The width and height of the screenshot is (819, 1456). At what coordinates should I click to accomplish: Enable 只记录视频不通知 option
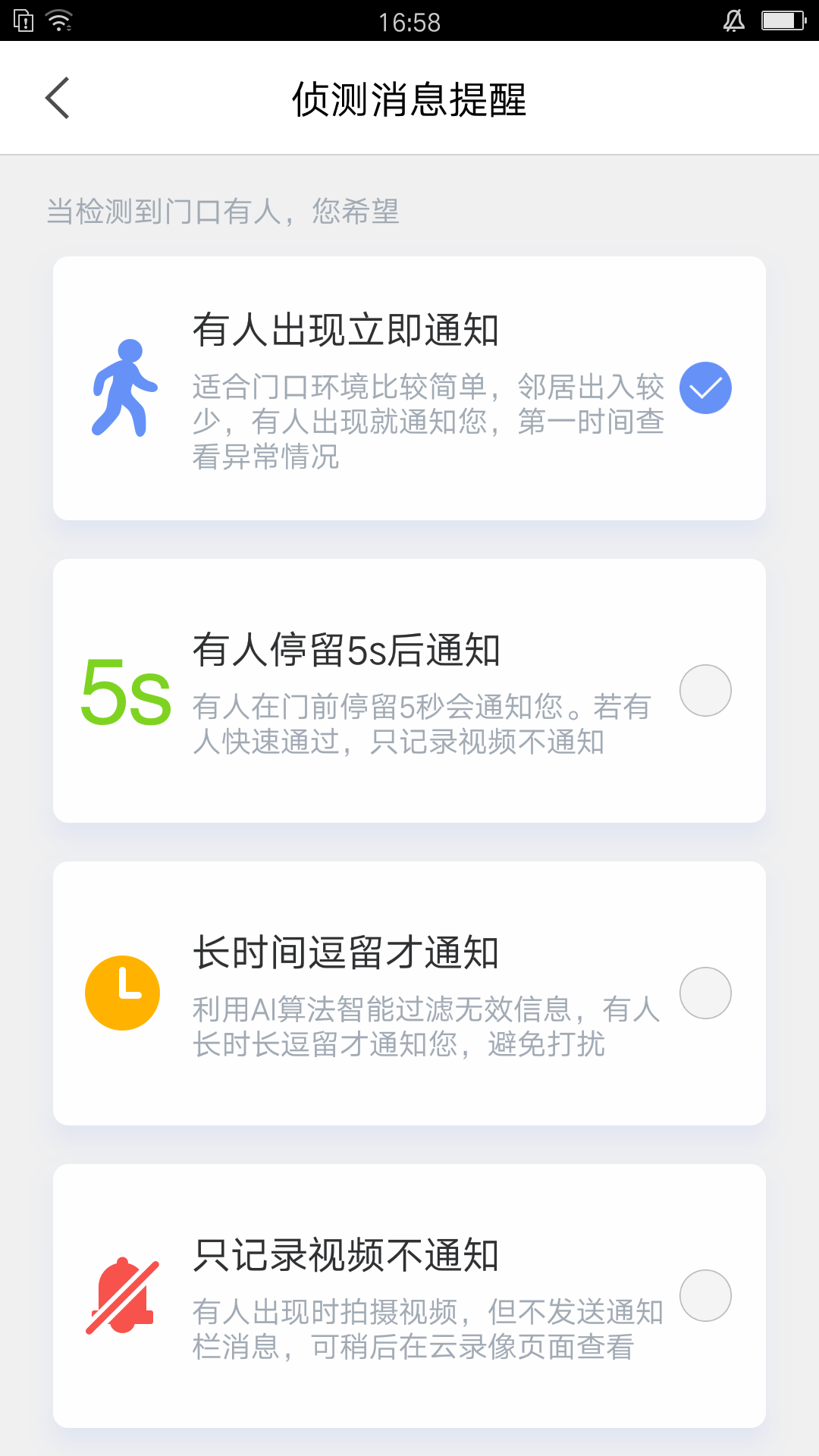[704, 1296]
